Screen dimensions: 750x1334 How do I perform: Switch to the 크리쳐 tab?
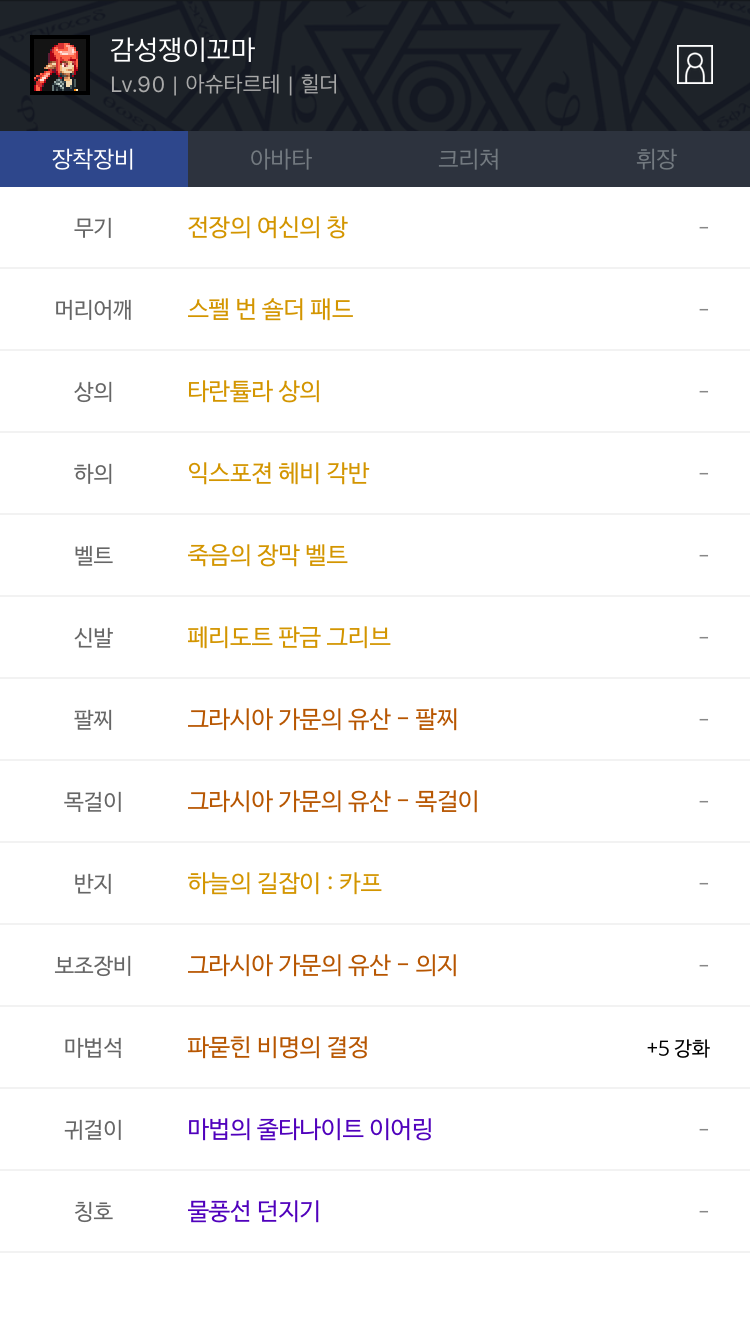pyautogui.click(x=468, y=159)
